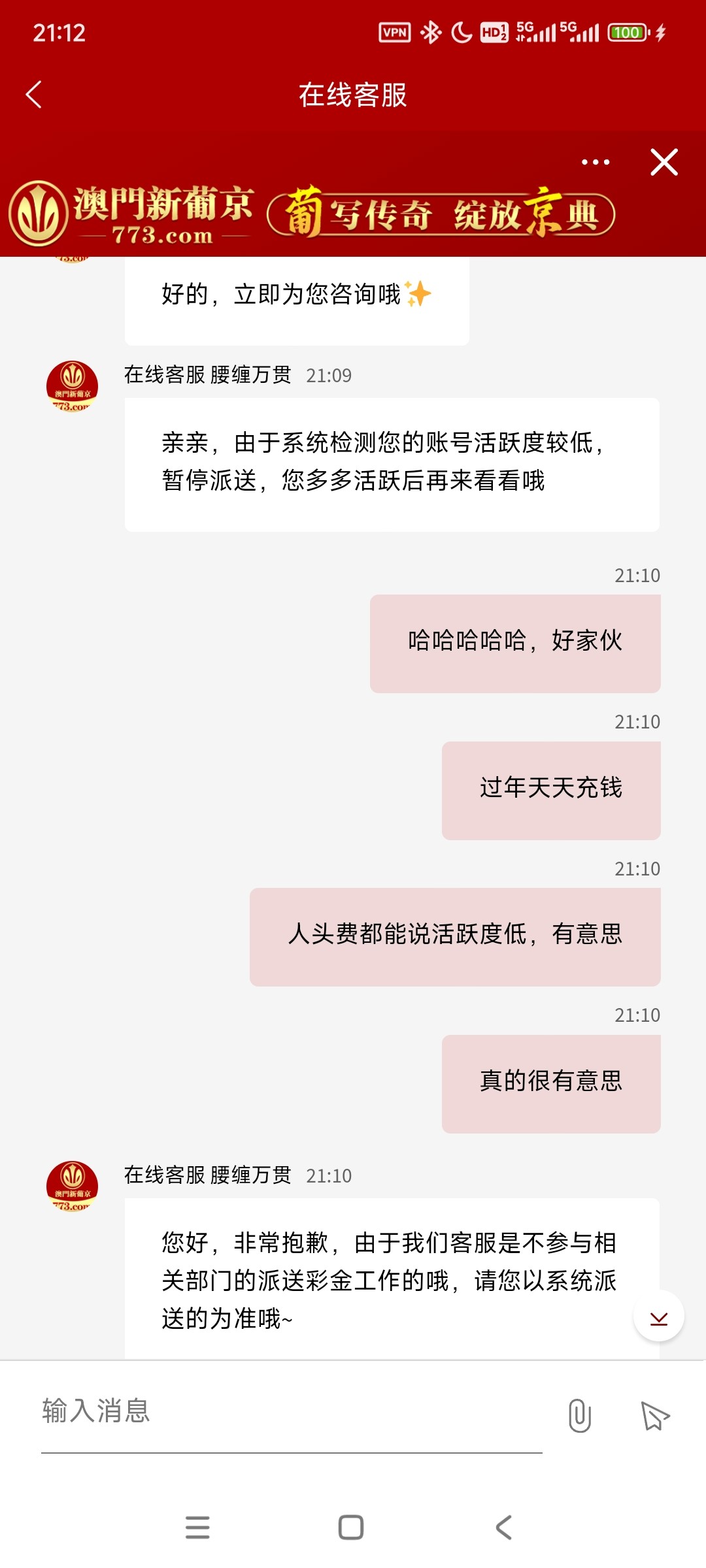This screenshot has height=1568, width=706.
Task: Select the message 过年天天充钱
Action: pyautogui.click(x=551, y=790)
